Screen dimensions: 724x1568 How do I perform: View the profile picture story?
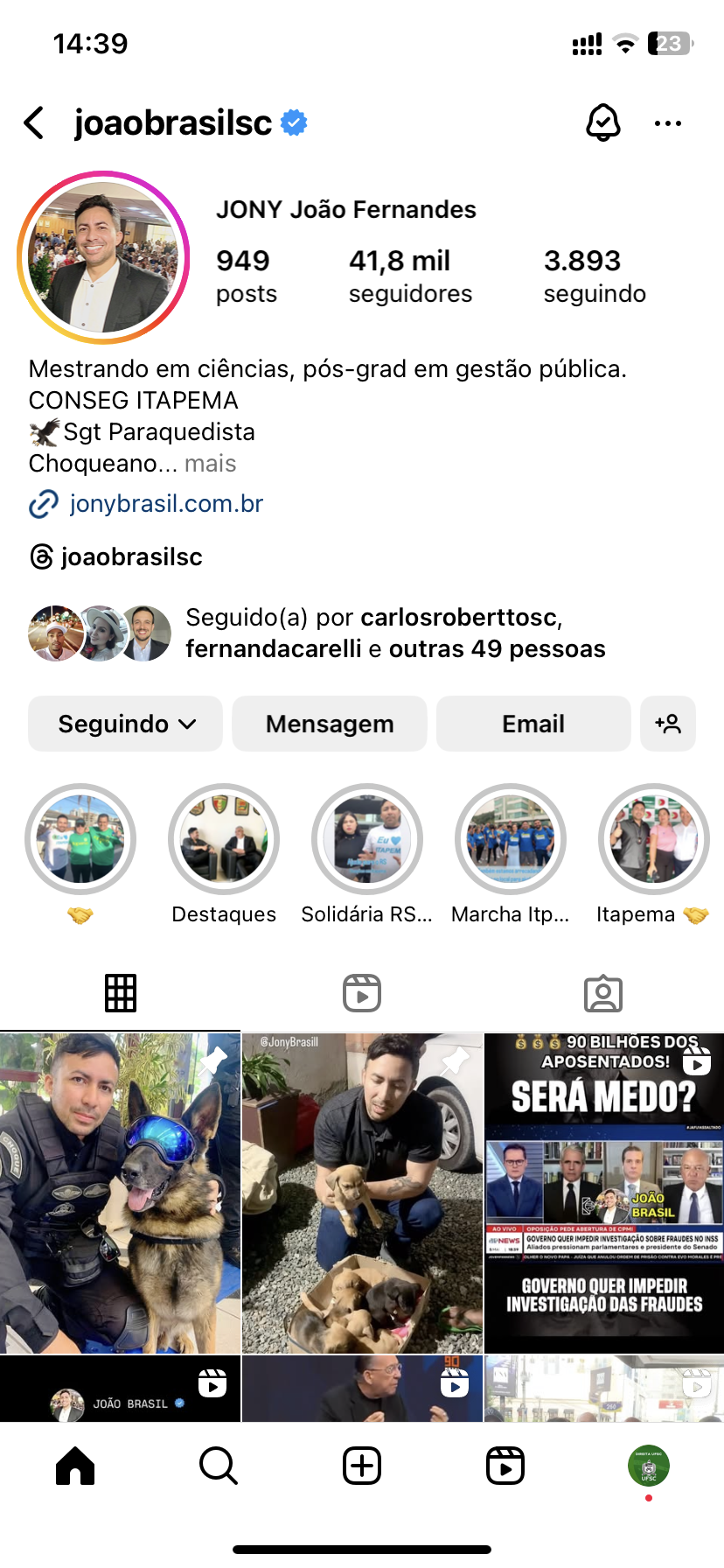pos(103,257)
